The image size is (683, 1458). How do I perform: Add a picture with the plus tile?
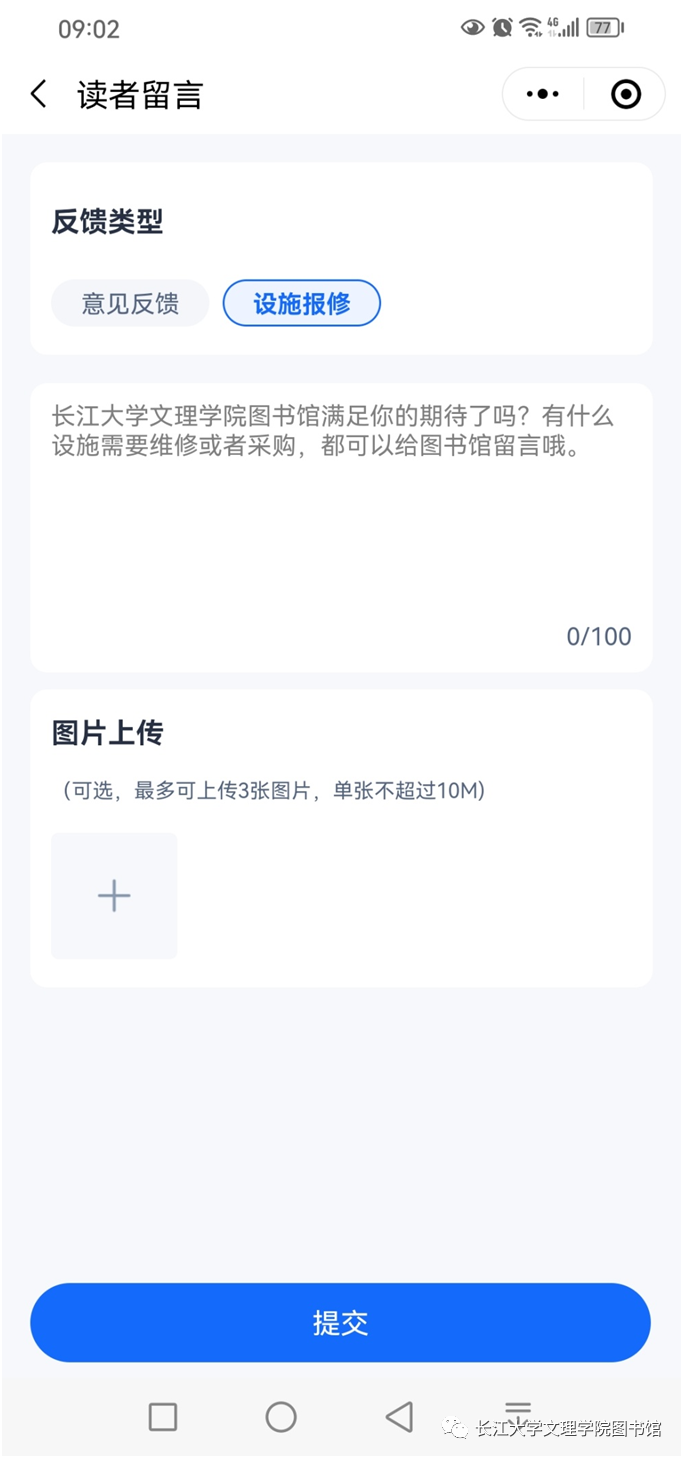(x=114, y=895)
